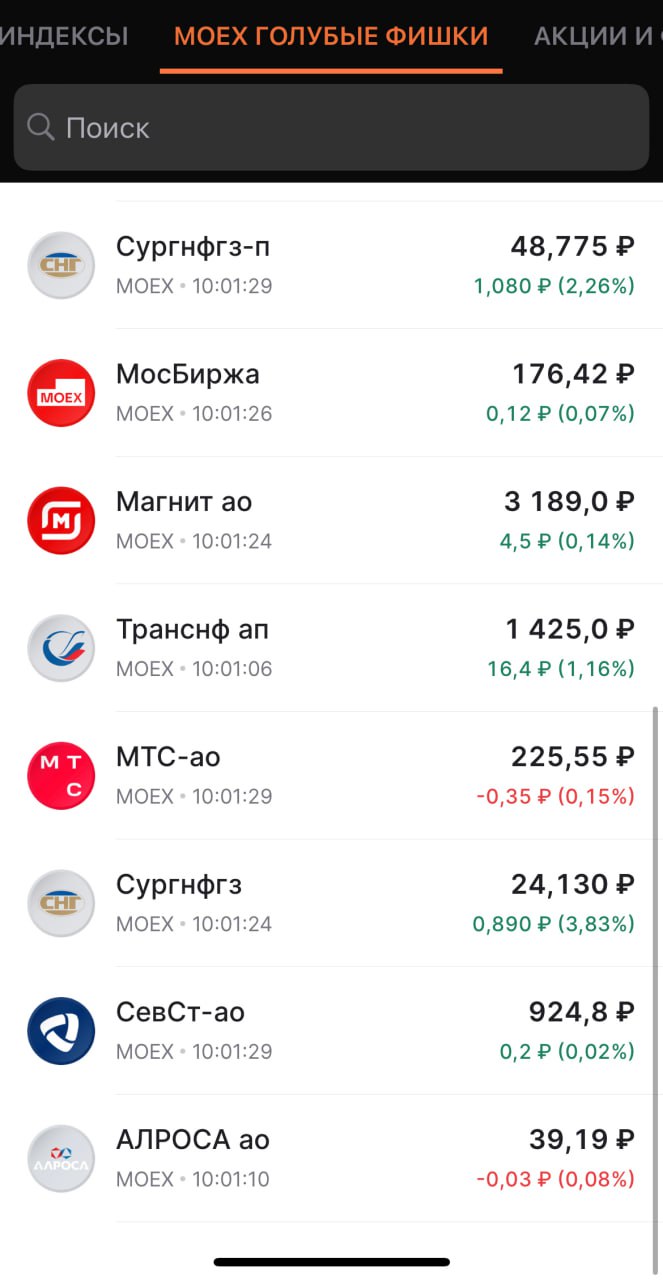Open the Сургнфгз-п stock row
Screen dimensions: 663x1280
[331, 265]
